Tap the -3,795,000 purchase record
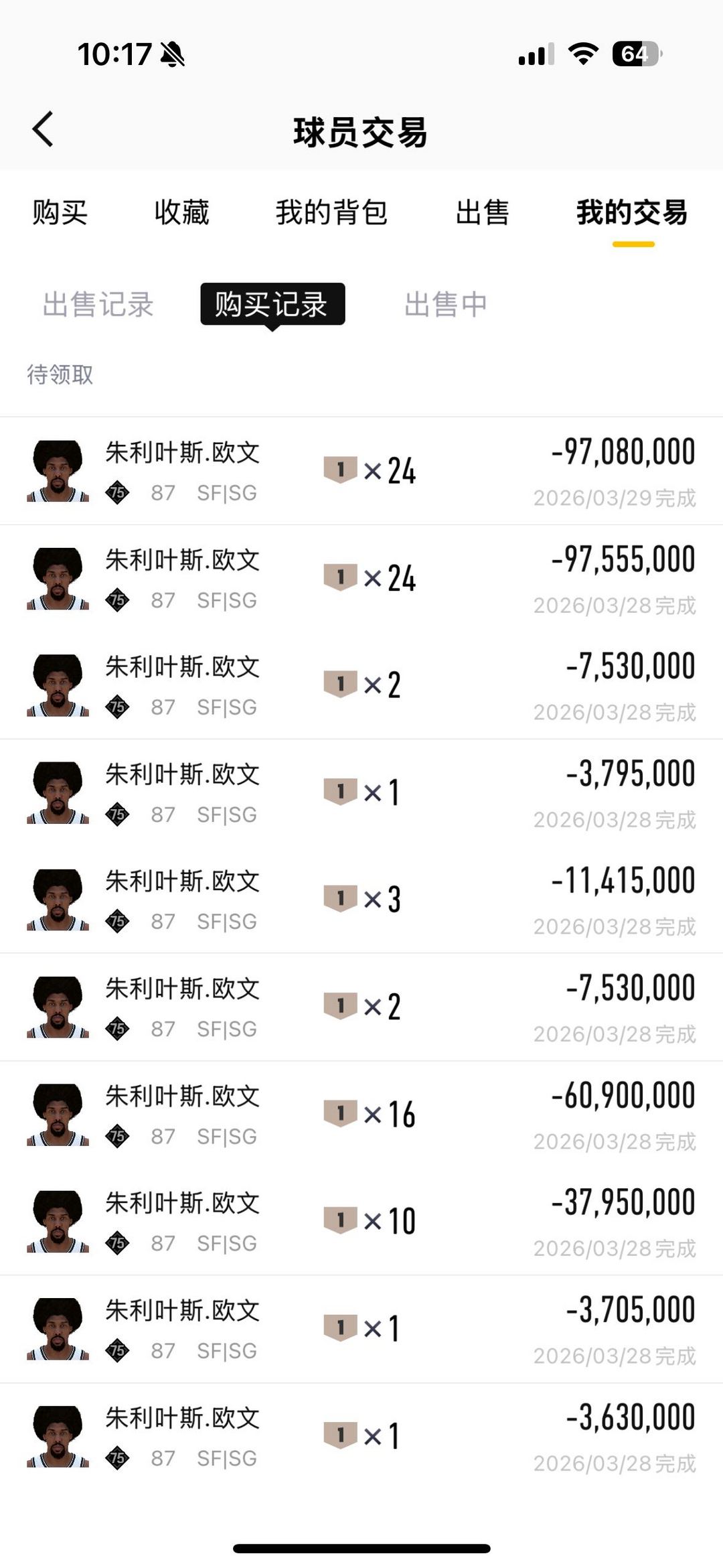Viewport: 723px width, 1568px height. click(x=361, y=792)
